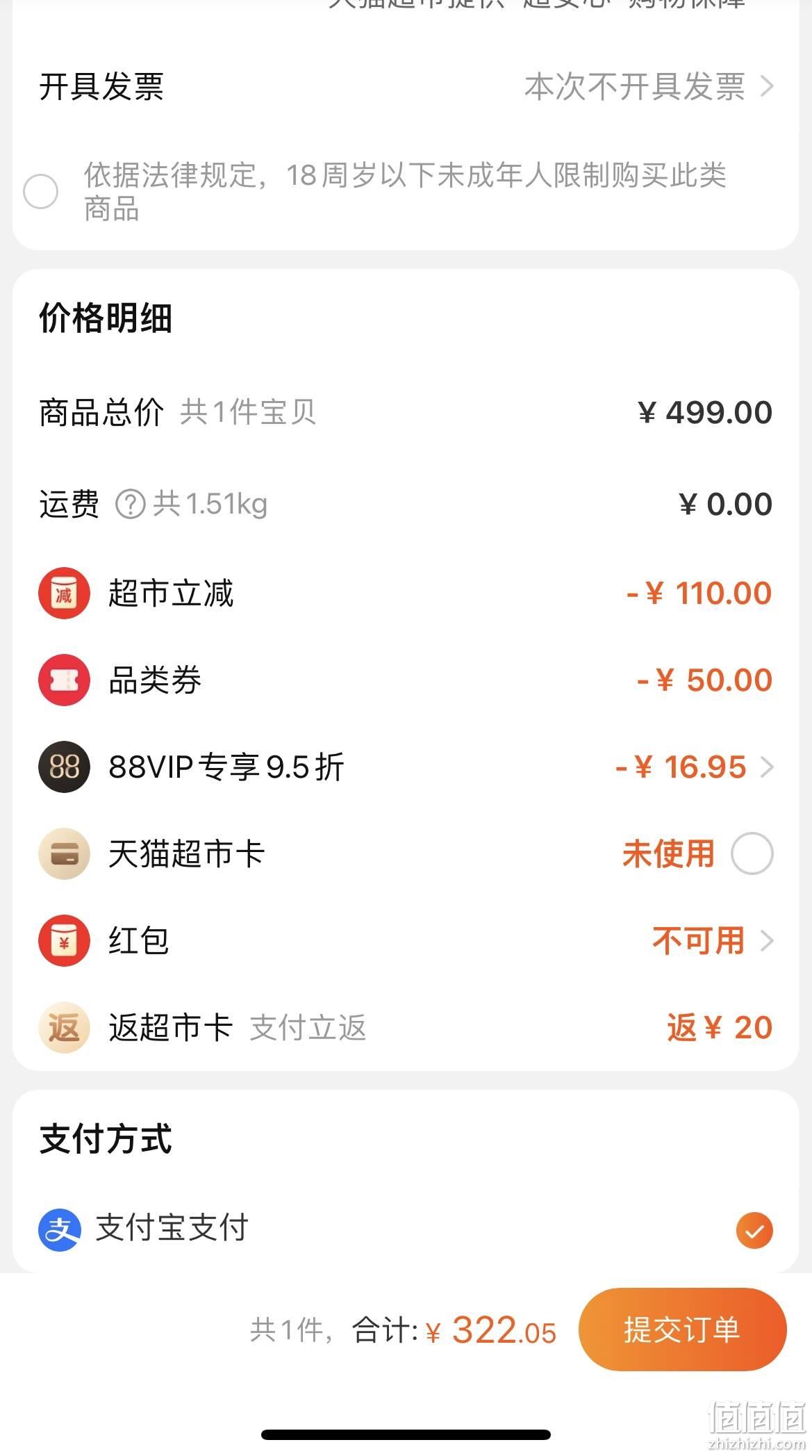The width and height of the screenshot is (812, 1456).
Task: Tap 提交订单 to submit the order
Action: click(x=682, y=1329)
